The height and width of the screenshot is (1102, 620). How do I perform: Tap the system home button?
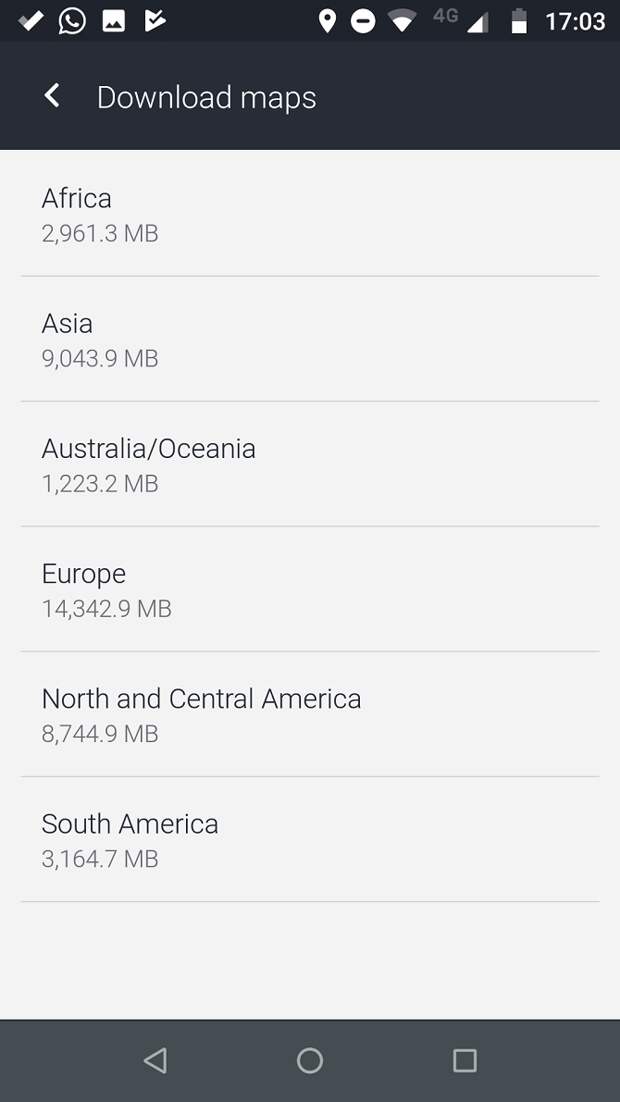310,1060
